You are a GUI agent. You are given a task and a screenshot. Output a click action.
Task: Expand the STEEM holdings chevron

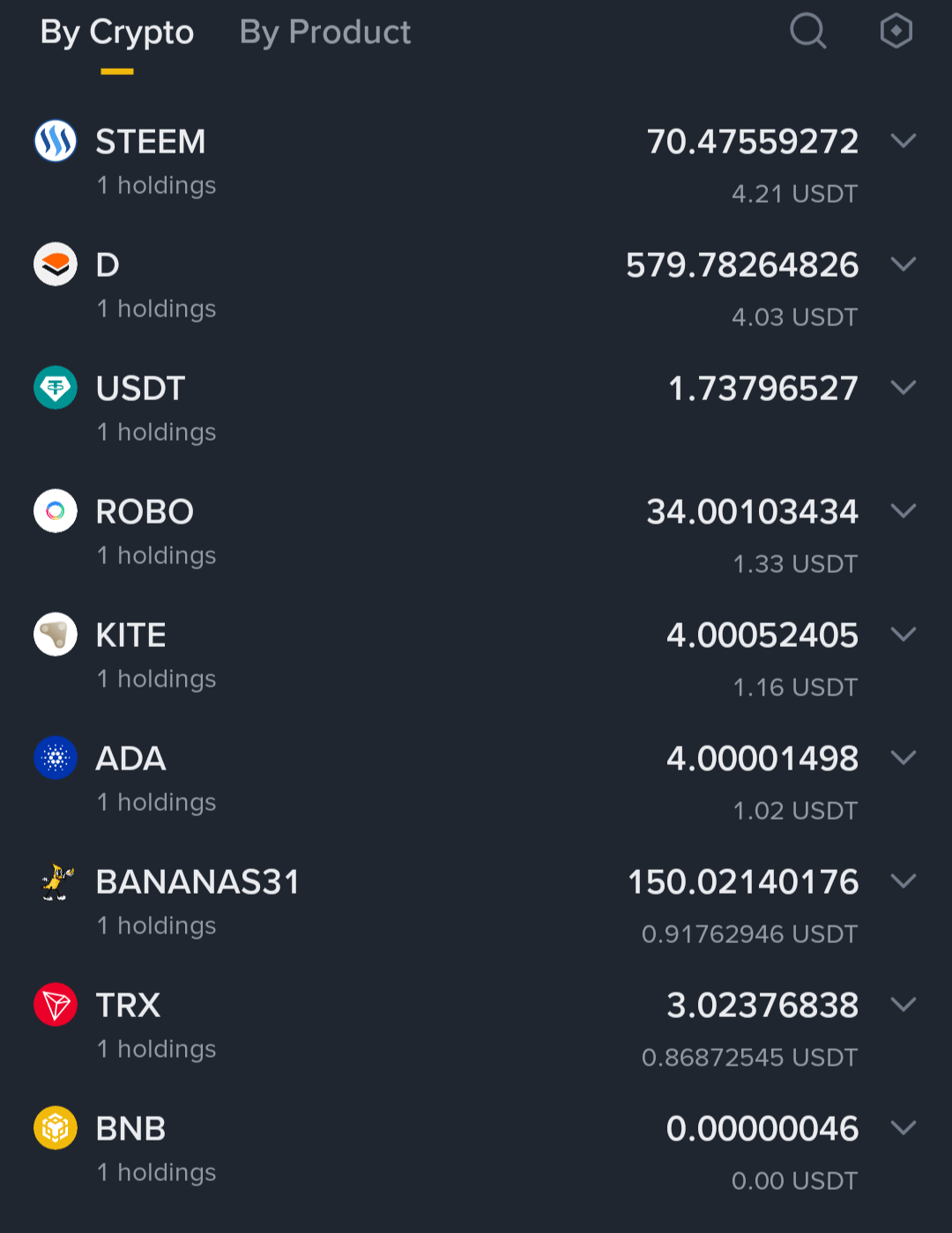pos(904,141)
